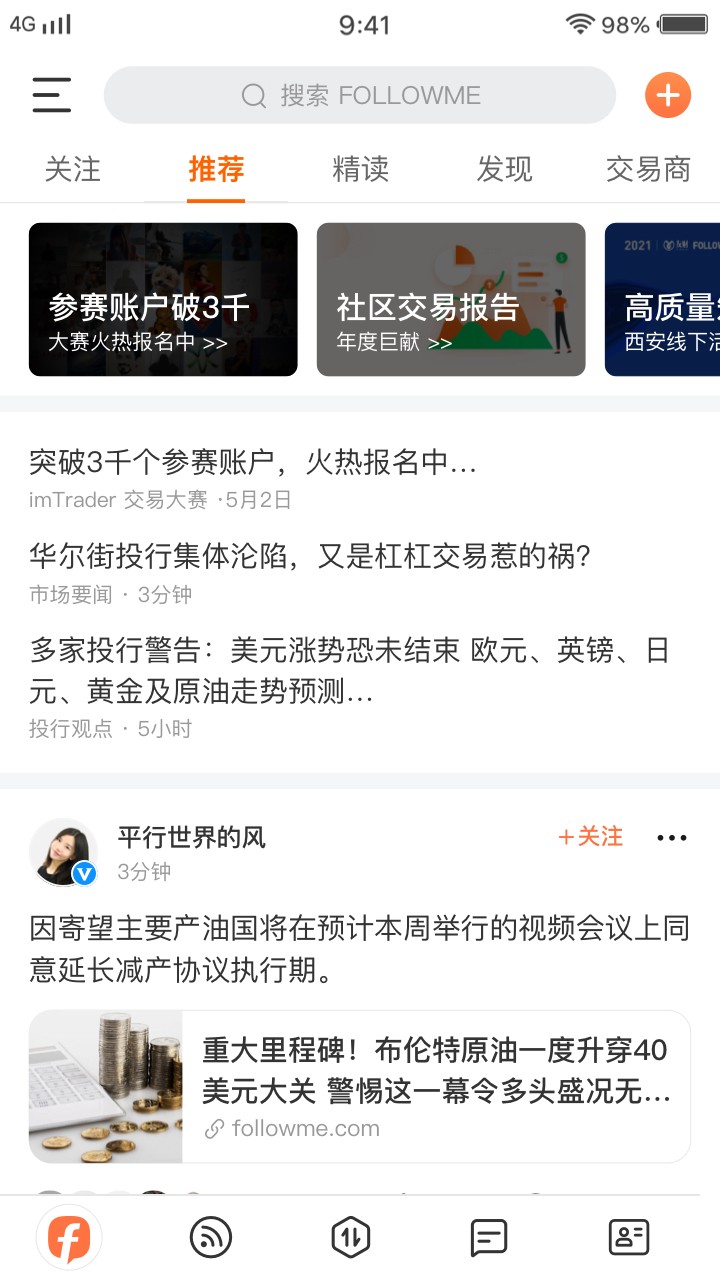The width and height of the screenshot is (720, 1280).
Task: Tap the 搜索 FOLLOWME search box
Action: [x=360, y=95]
